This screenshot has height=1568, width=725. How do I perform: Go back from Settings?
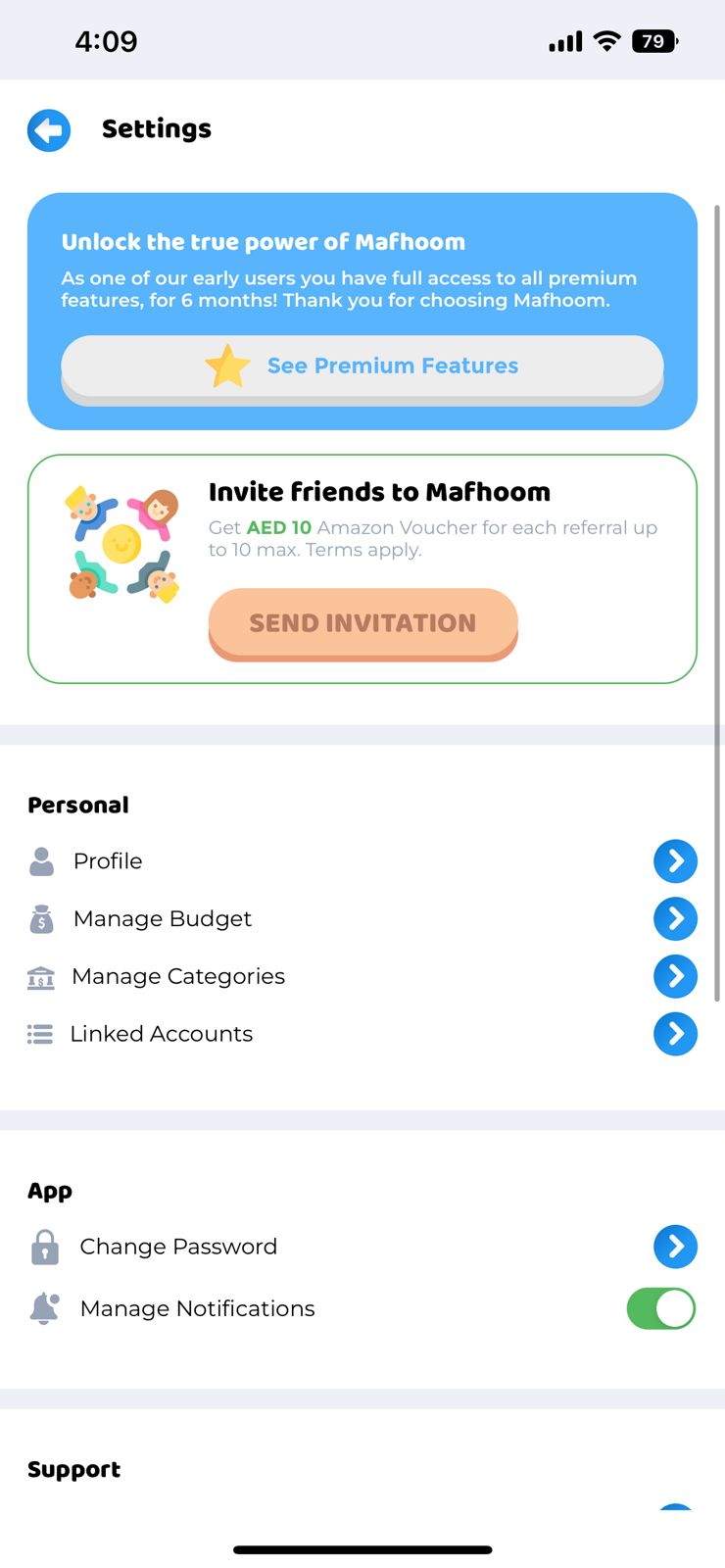click(x=49, y=130)
